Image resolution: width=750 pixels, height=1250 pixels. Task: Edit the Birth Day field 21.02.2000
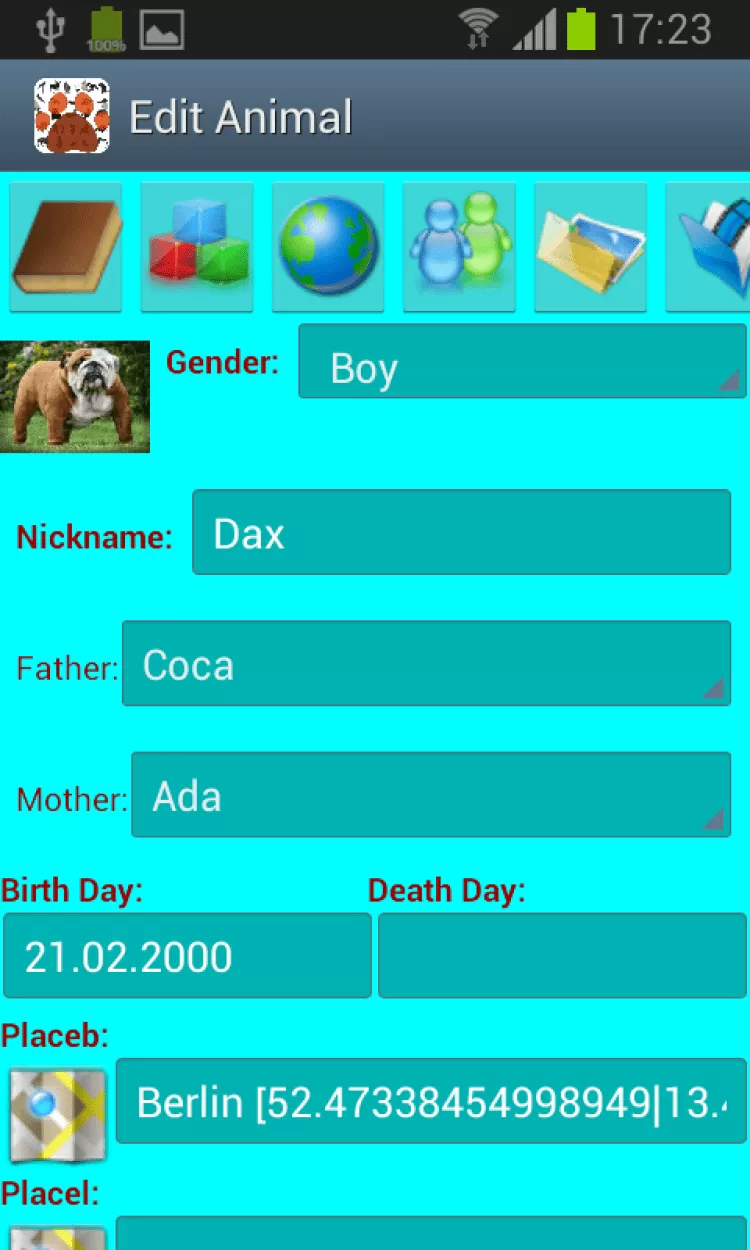[x=187, y=955]
